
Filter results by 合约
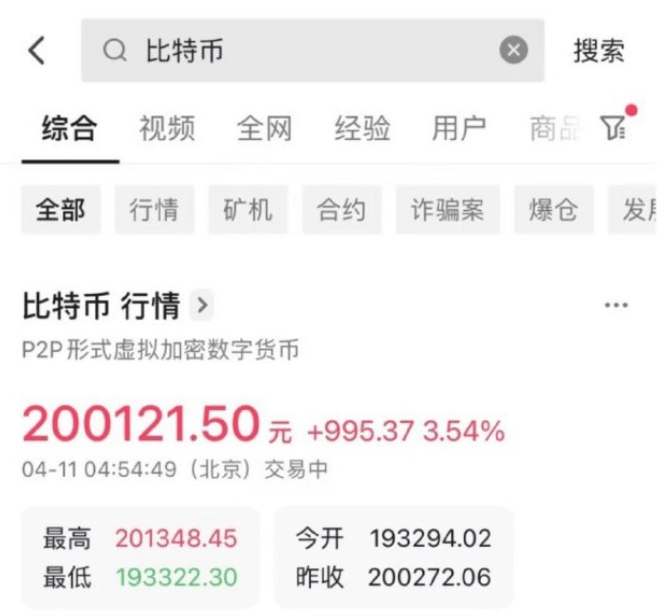(341, 210)
